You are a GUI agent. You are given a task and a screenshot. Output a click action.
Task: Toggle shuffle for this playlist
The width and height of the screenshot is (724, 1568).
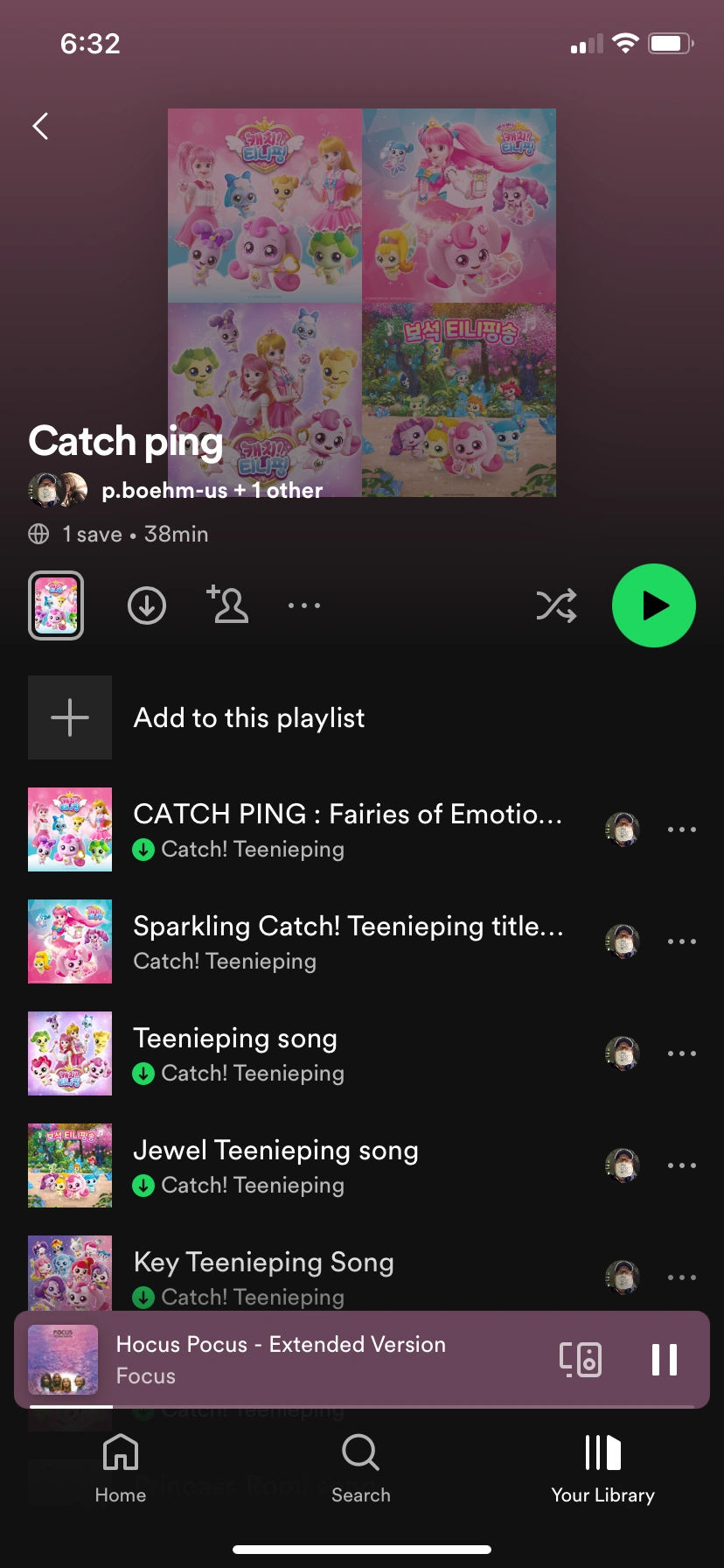click(x=556, y=605)
